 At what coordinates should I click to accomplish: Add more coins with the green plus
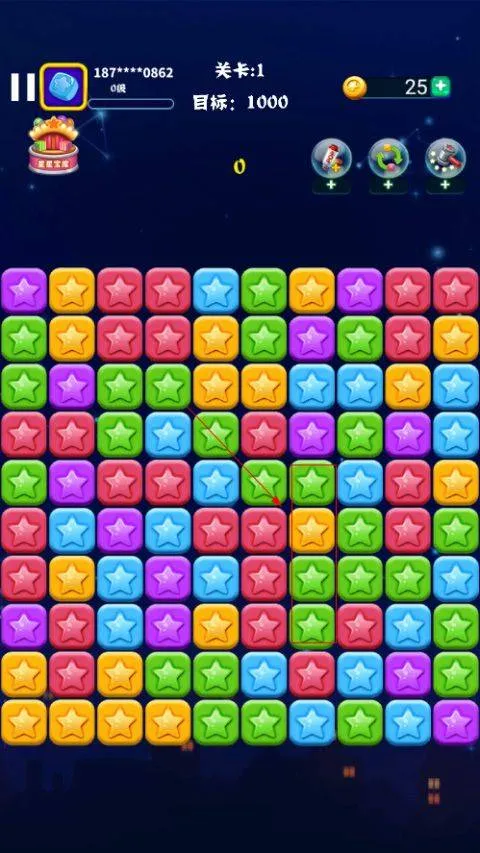(x=441, y=87)
